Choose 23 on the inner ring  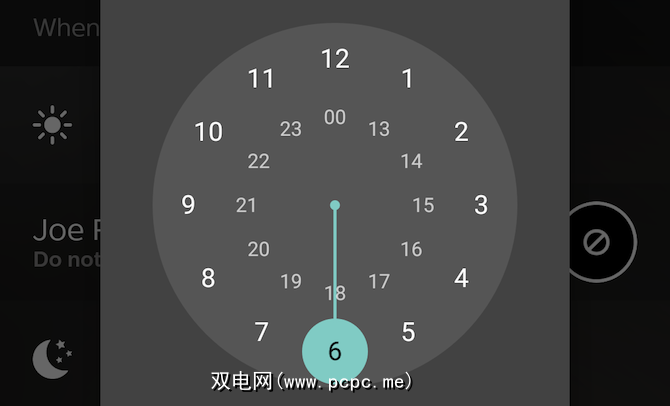coord(291,129)
